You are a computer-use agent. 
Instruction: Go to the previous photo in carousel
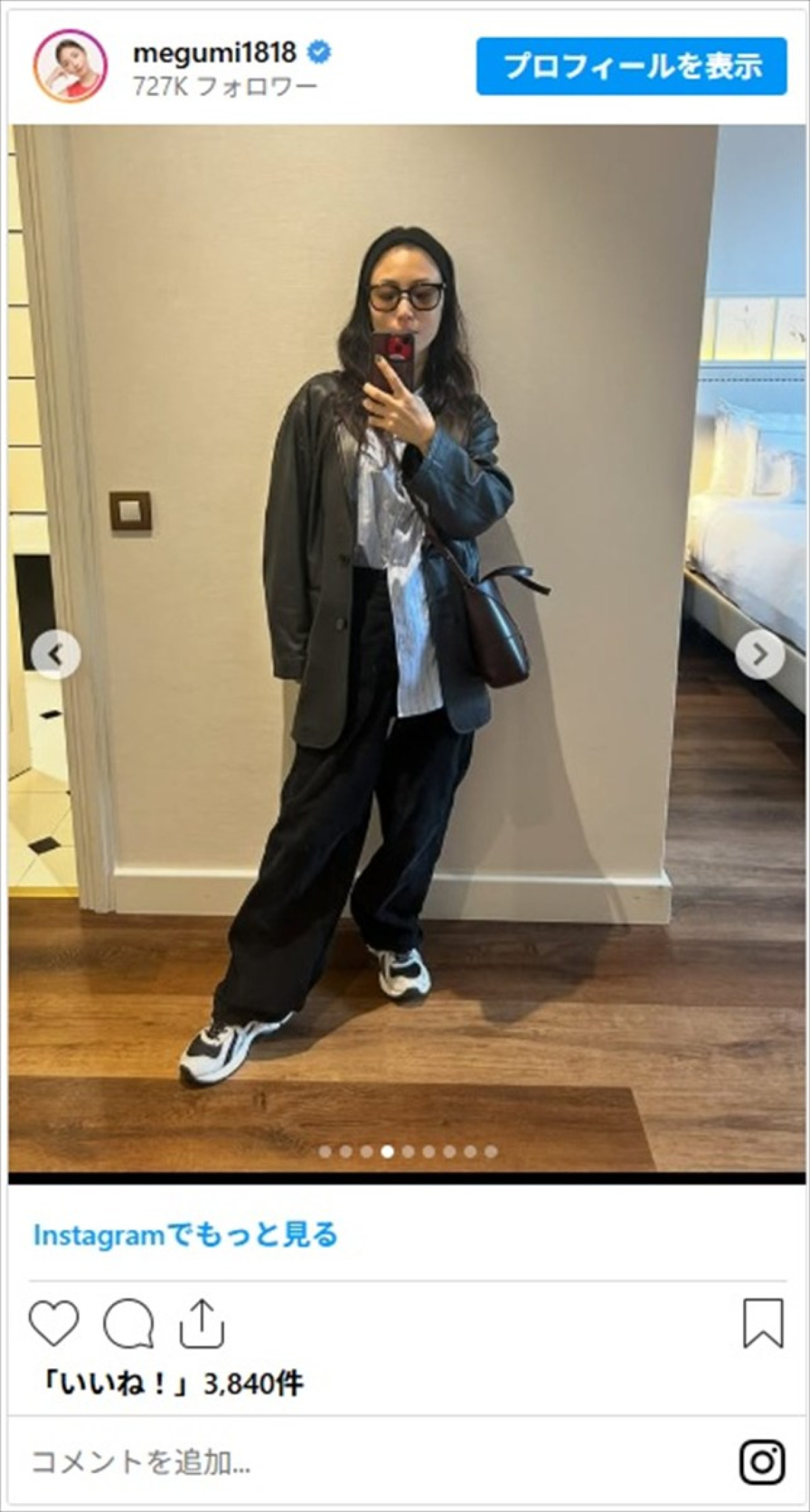click(55, 653)
